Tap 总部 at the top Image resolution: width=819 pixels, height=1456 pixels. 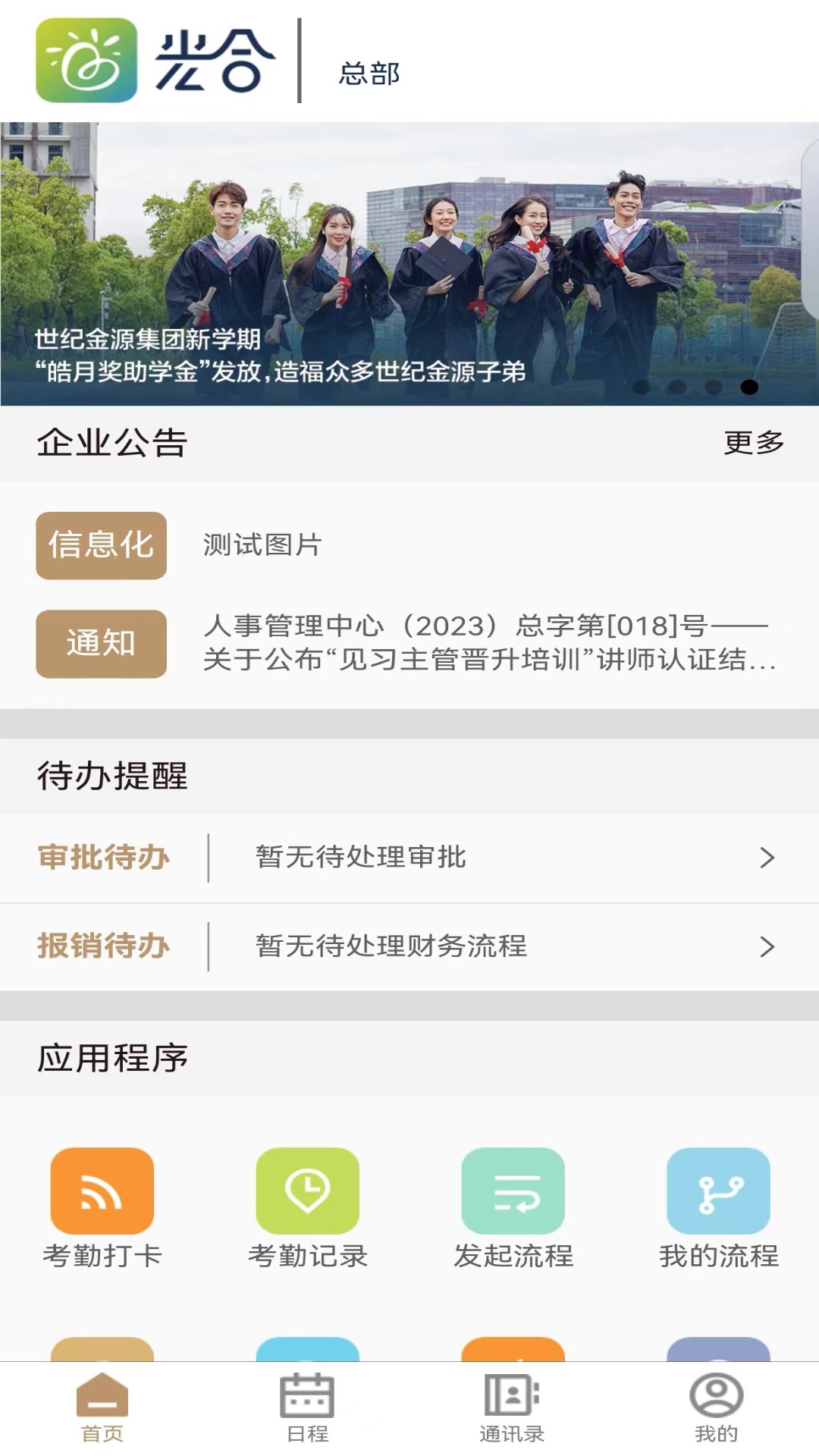coord(369,74)
